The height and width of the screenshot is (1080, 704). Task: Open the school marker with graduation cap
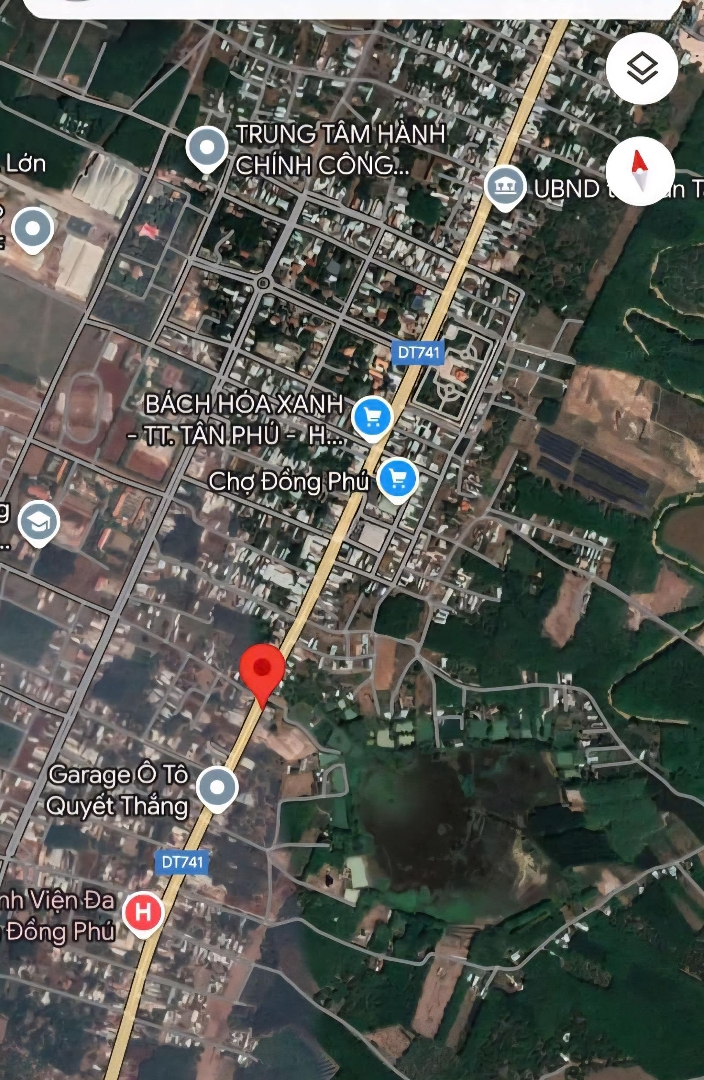tap(38, 522)
